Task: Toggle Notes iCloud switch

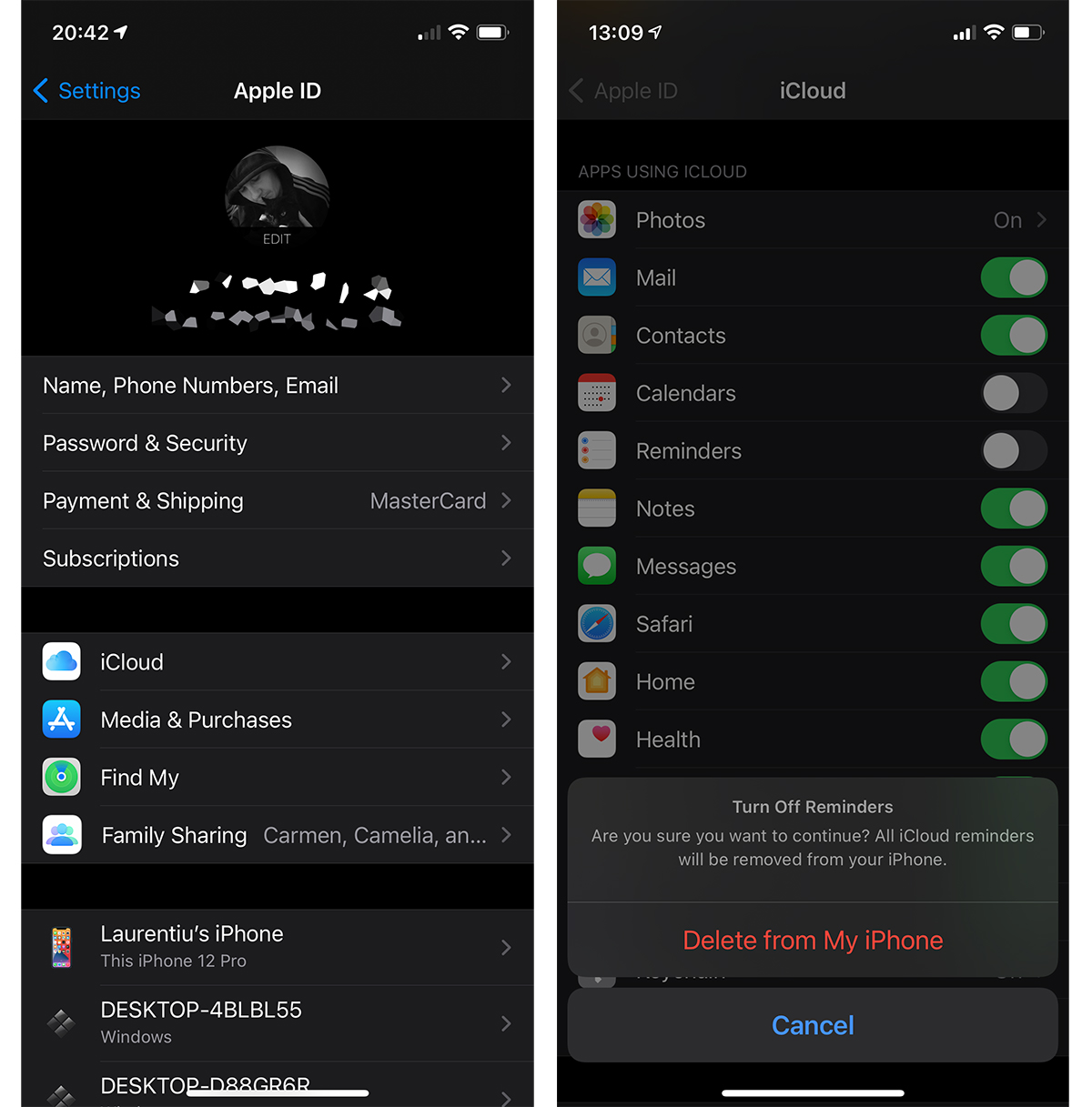Action: 1014,508
